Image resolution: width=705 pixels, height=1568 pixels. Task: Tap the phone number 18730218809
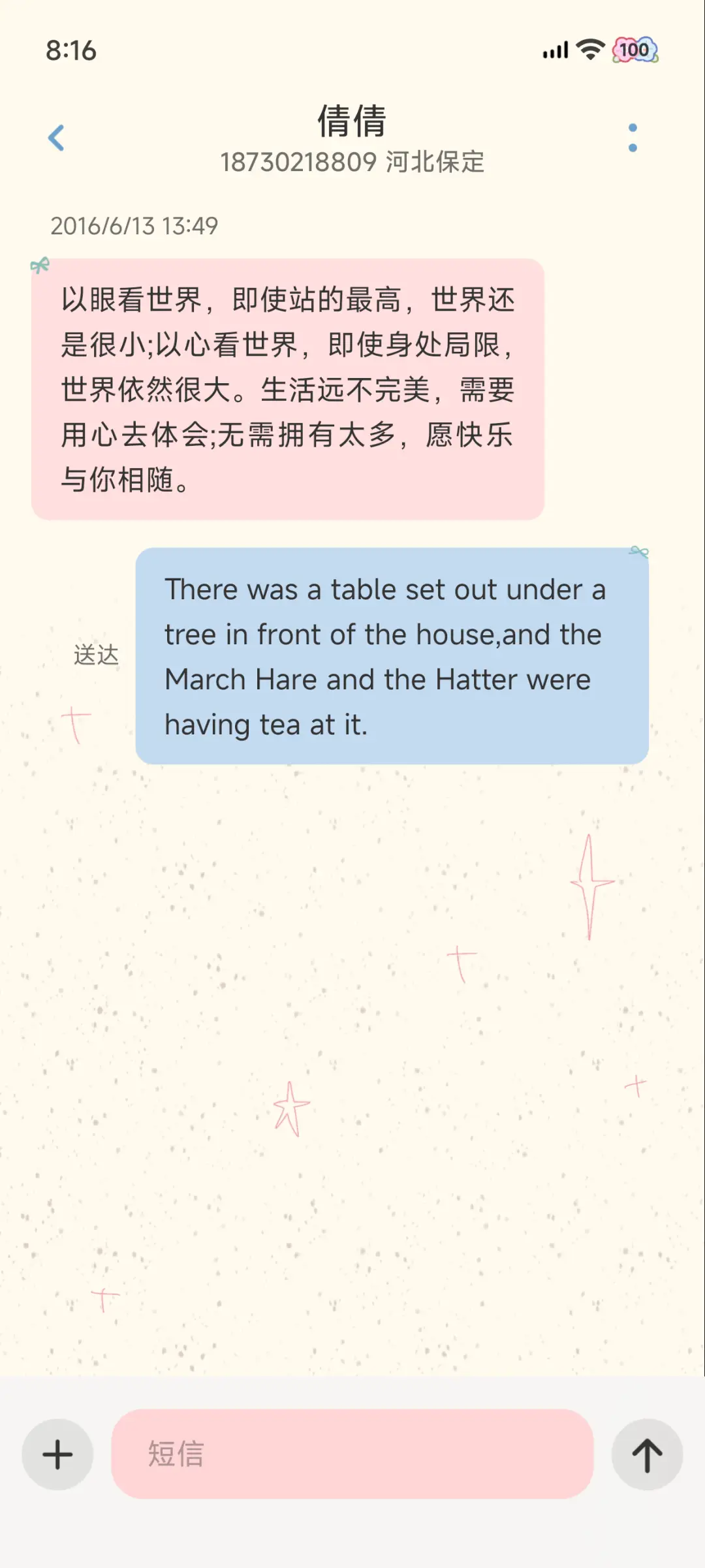tap(297, 162)
